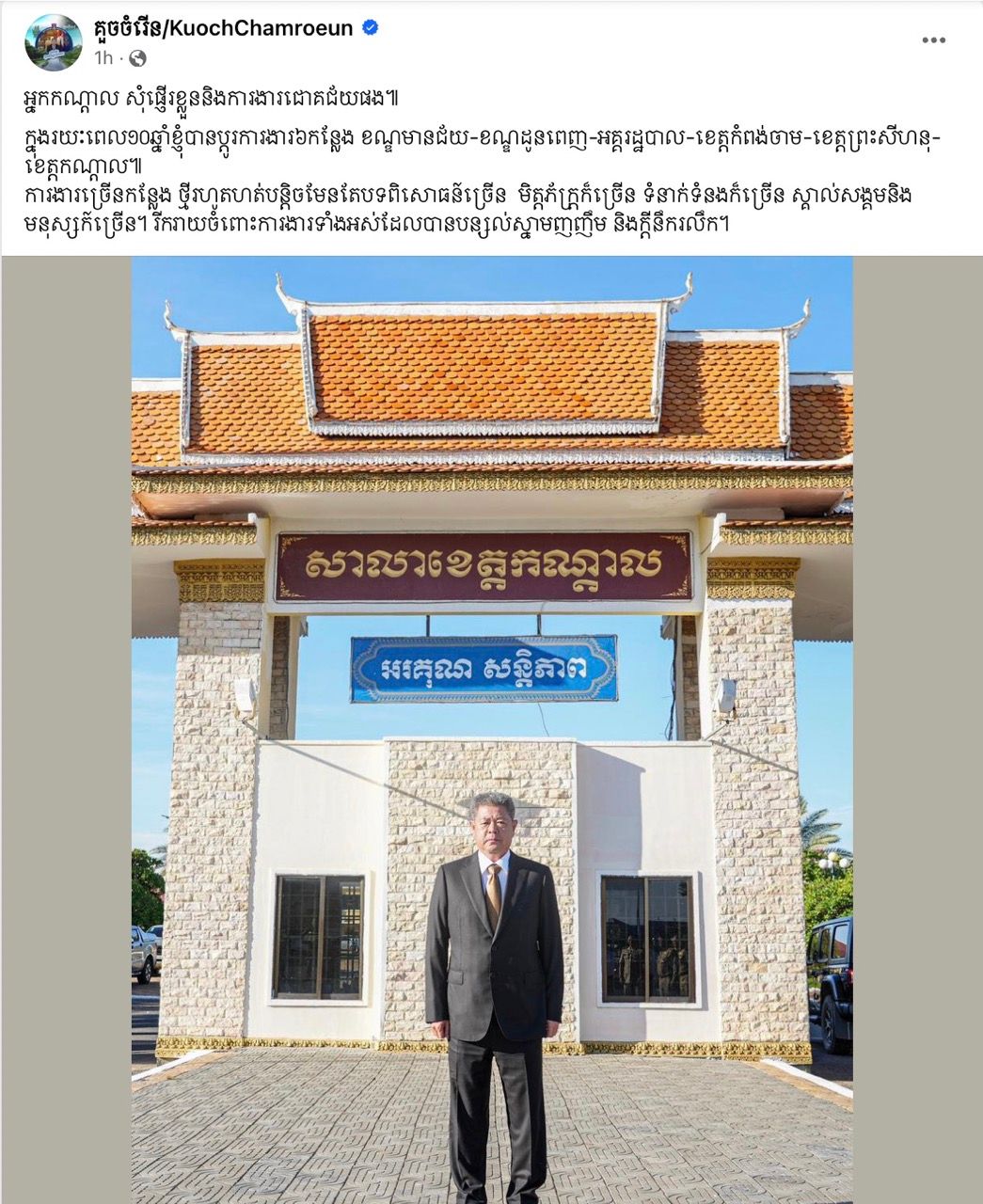983x1204 pixels.
Task: Open the KuochChamroeun page name link
Action: pyautogui.click(x=223, y=28)
